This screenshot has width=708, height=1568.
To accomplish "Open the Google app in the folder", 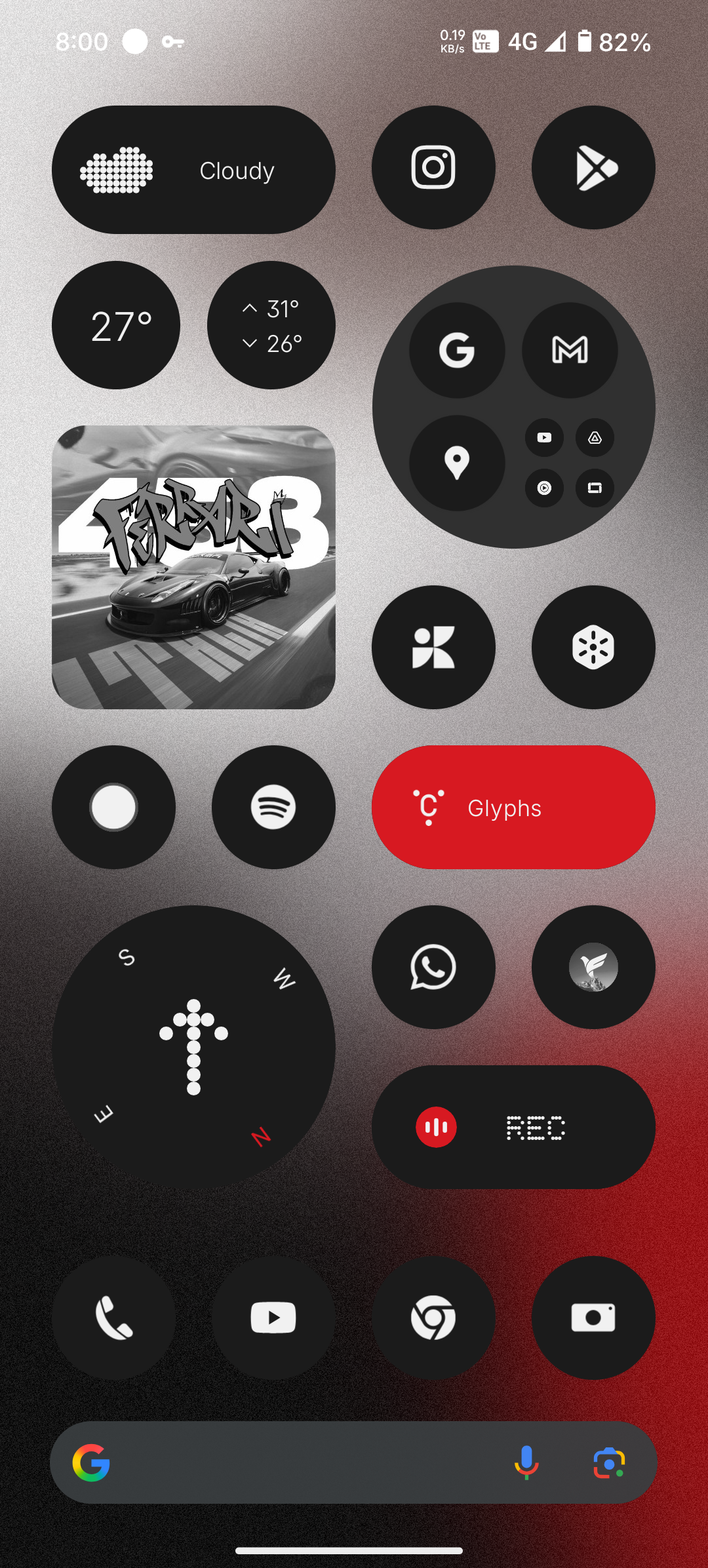I will tap(457, 350).
